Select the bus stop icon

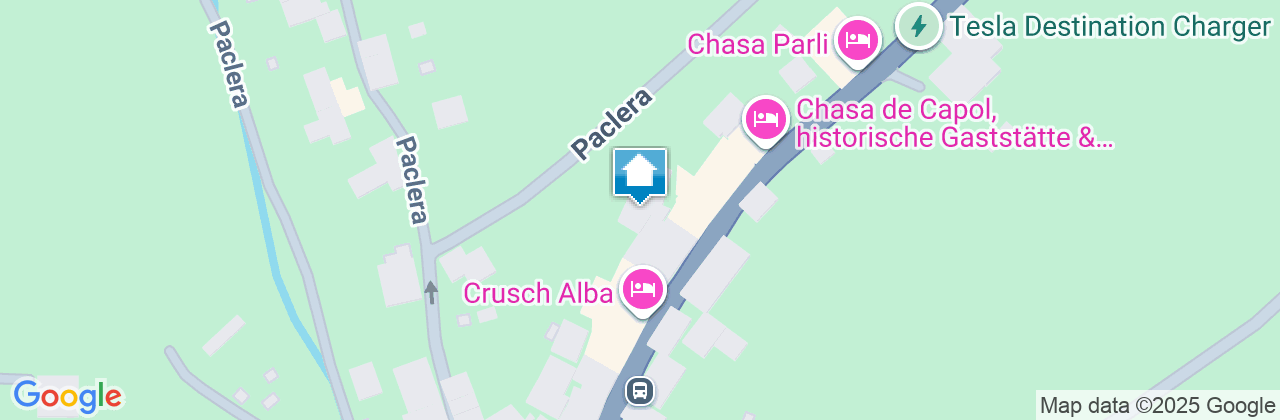[x=640, y=390]
